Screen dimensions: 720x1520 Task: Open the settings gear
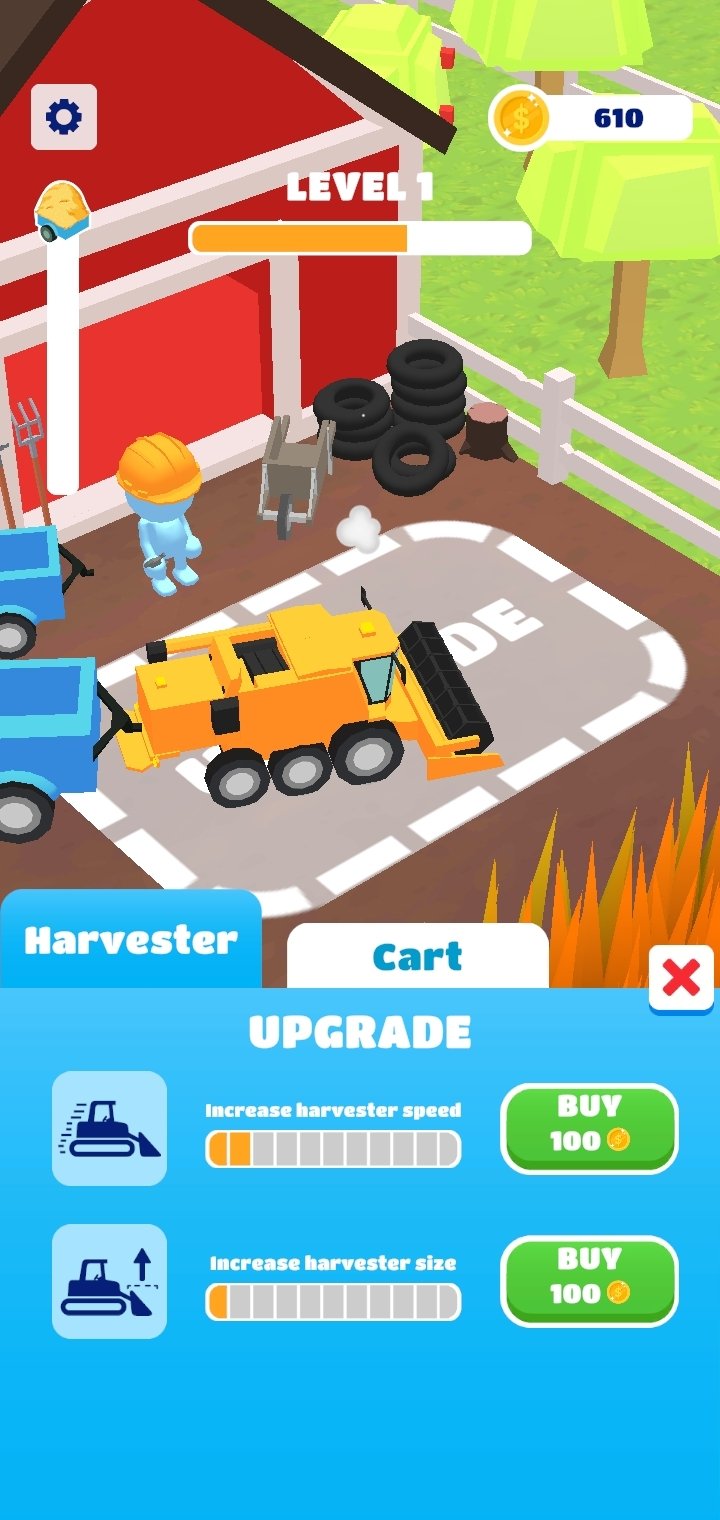pos(64,117)
